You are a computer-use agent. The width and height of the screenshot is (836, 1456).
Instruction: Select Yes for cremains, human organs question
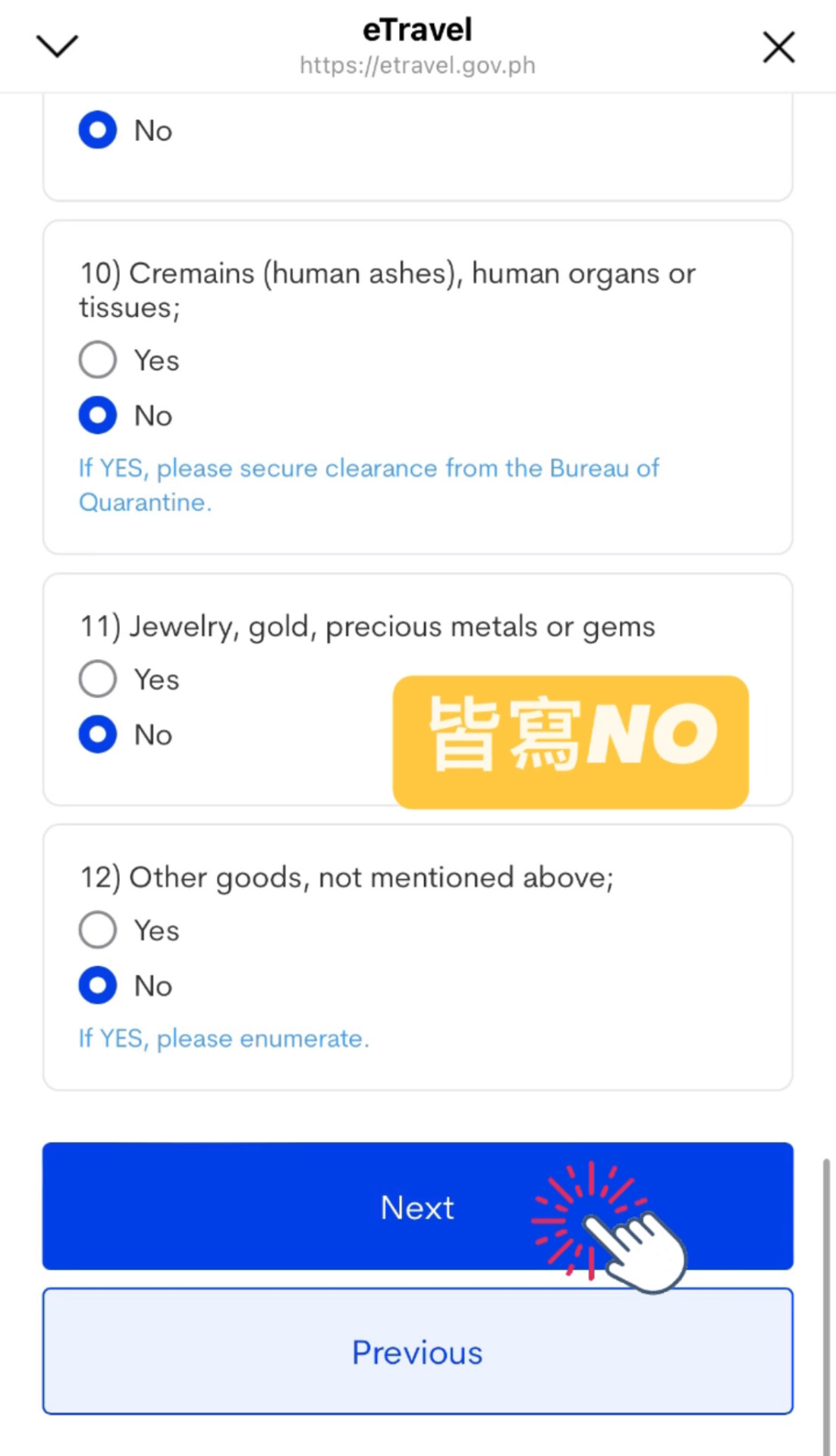point(98,359)
